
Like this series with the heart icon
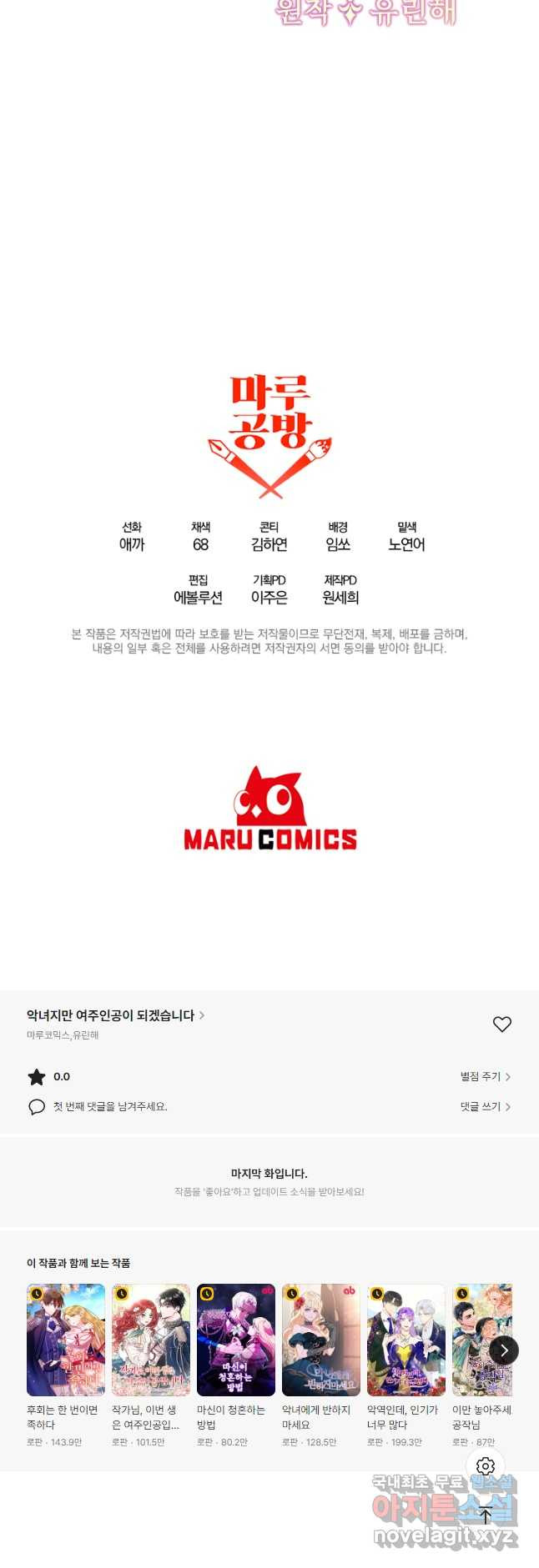(x=501, y=1024)
